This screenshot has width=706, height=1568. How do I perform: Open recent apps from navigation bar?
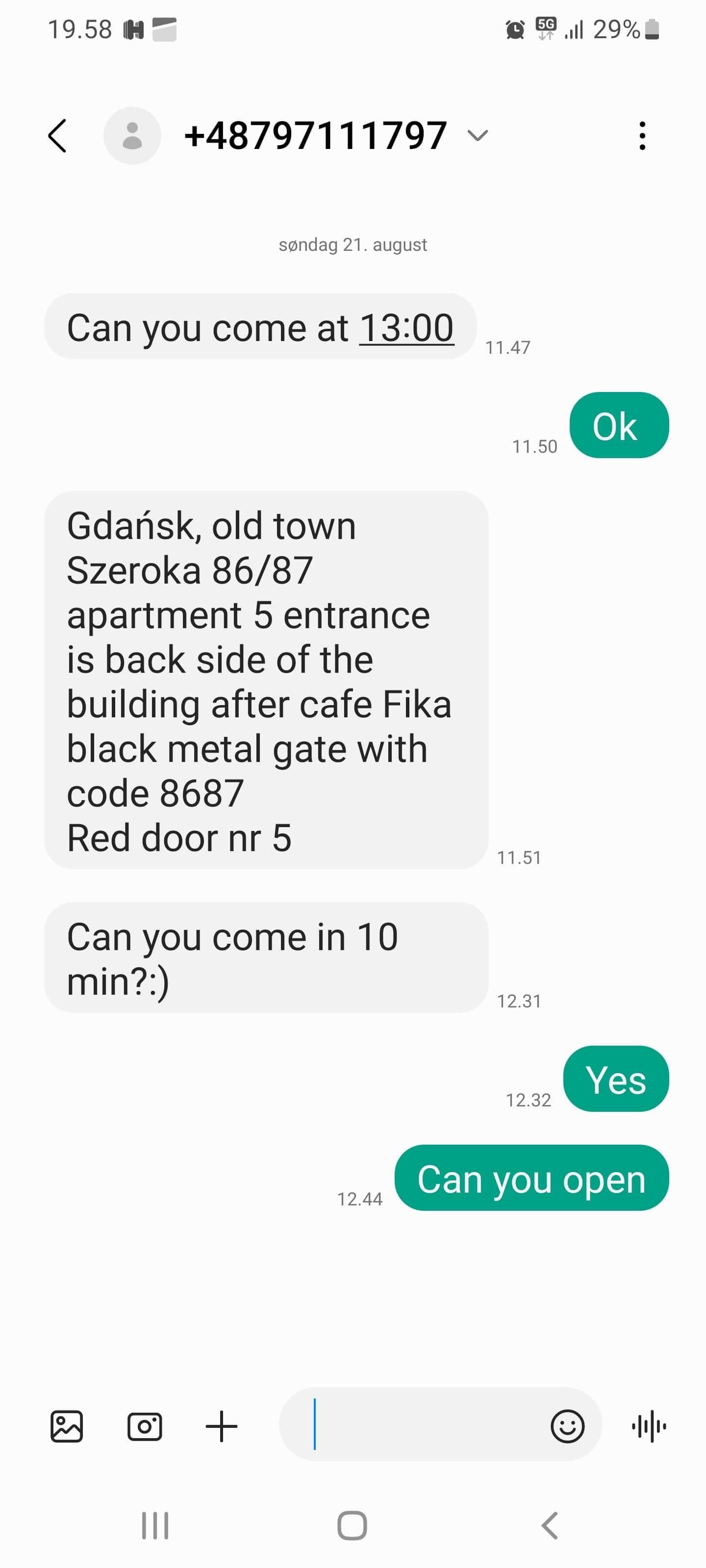coord(155,1525)
